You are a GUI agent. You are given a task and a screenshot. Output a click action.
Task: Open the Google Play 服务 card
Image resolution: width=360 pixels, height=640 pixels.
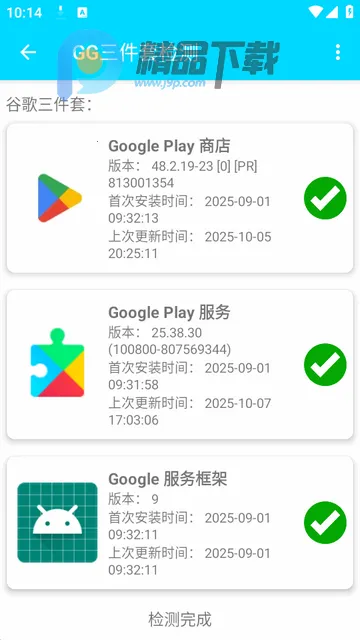180,364
